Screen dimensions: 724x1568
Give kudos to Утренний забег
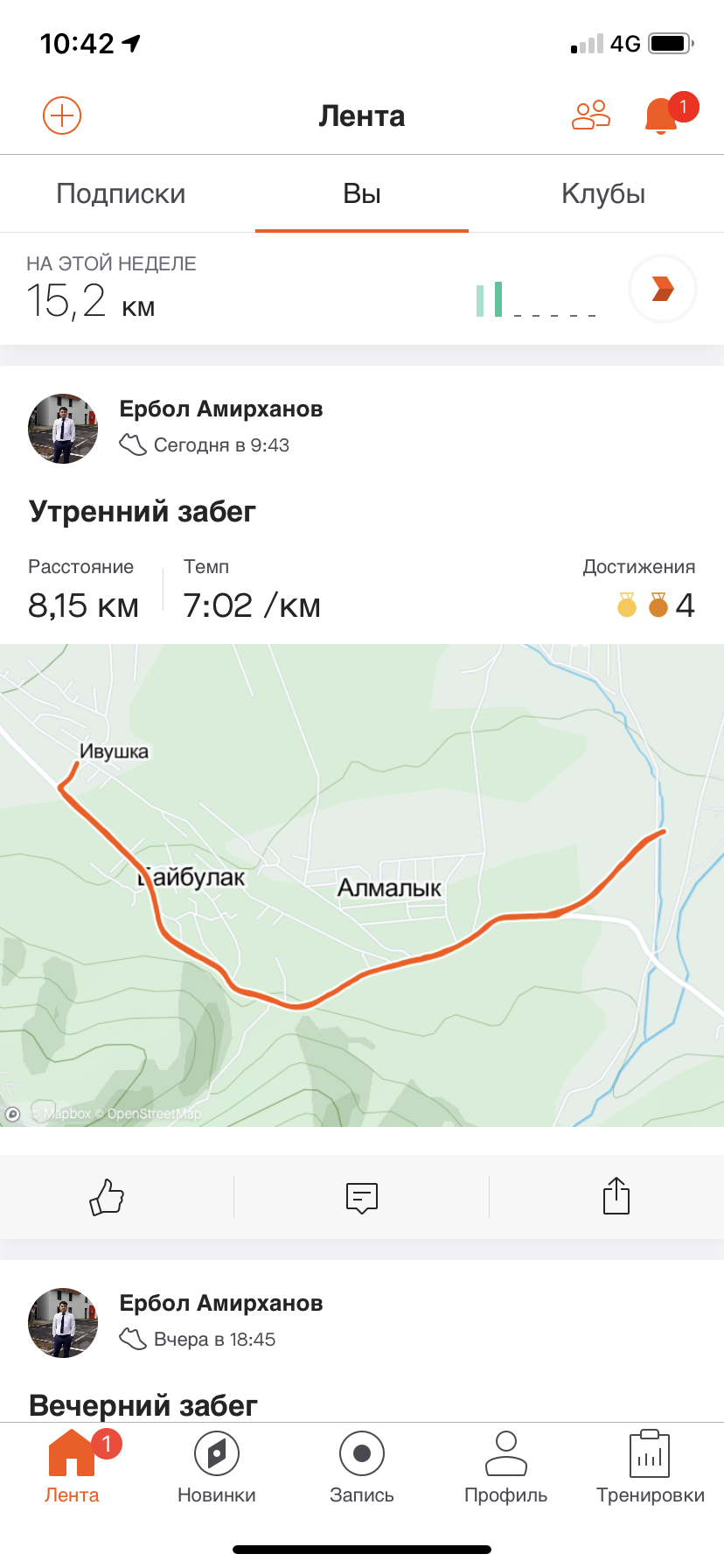108,1196
